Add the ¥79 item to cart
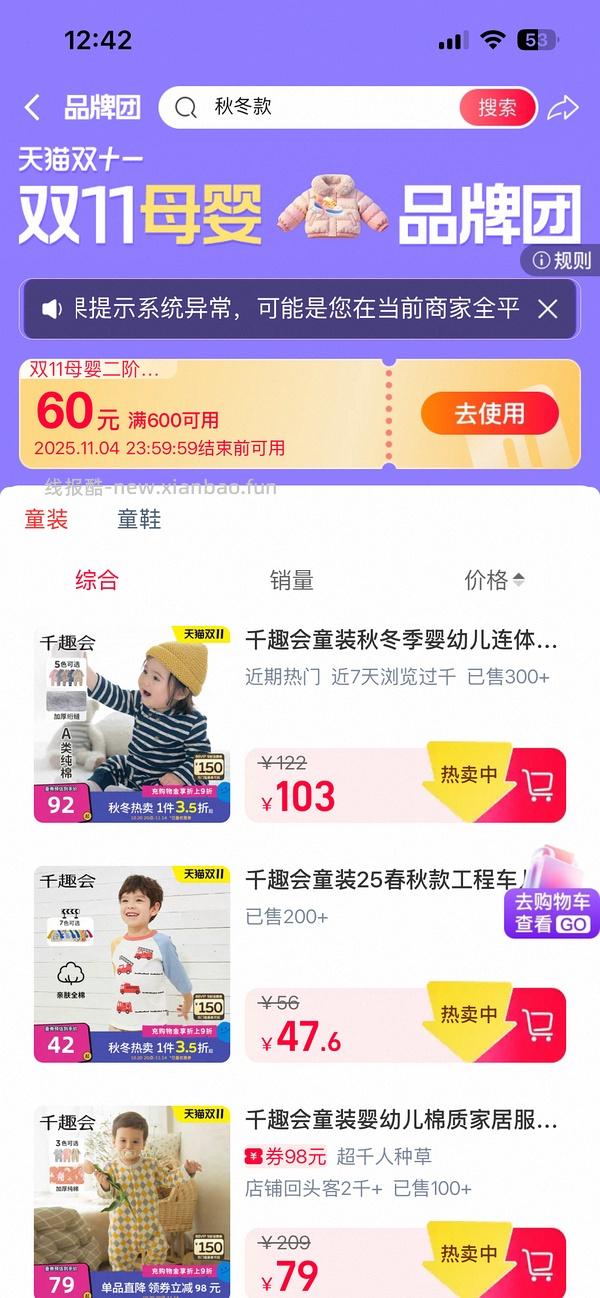This screenshot has width=600, height=1298. tap(537, 1264)
